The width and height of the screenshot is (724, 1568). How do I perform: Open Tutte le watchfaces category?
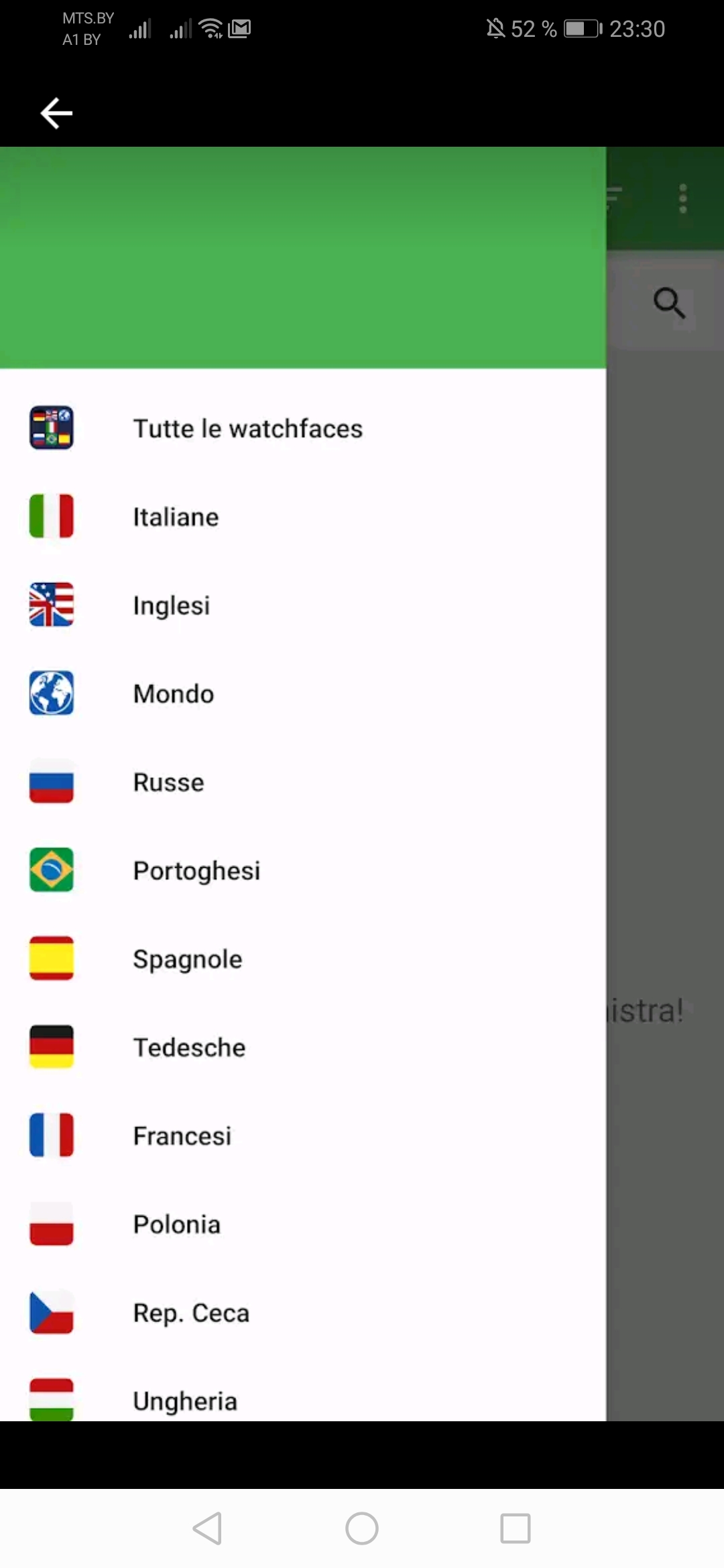[x=303, y=428]
